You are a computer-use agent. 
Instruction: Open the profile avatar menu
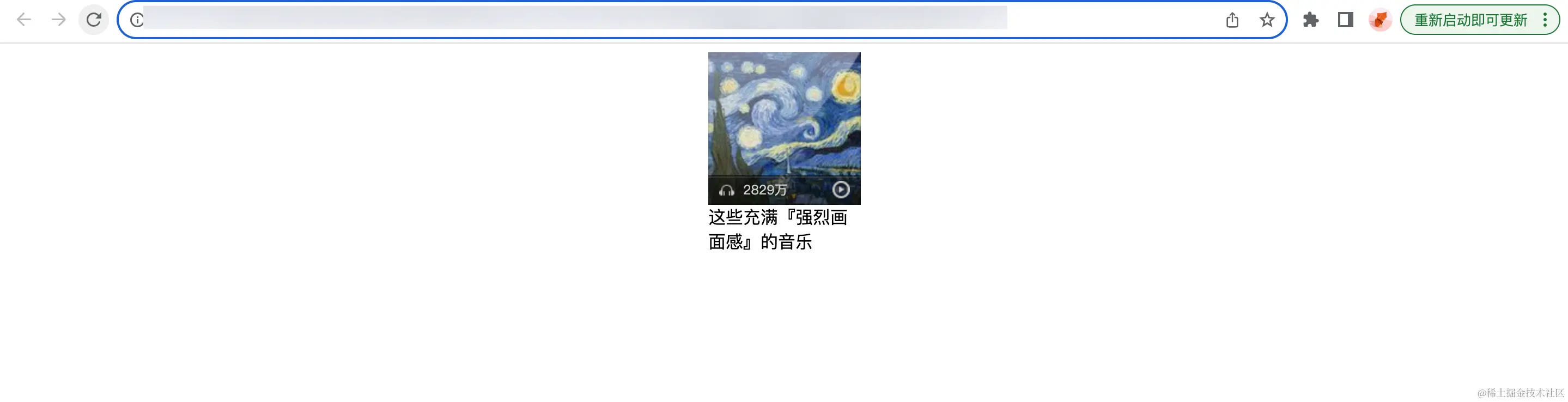(x=1380, y=20)
